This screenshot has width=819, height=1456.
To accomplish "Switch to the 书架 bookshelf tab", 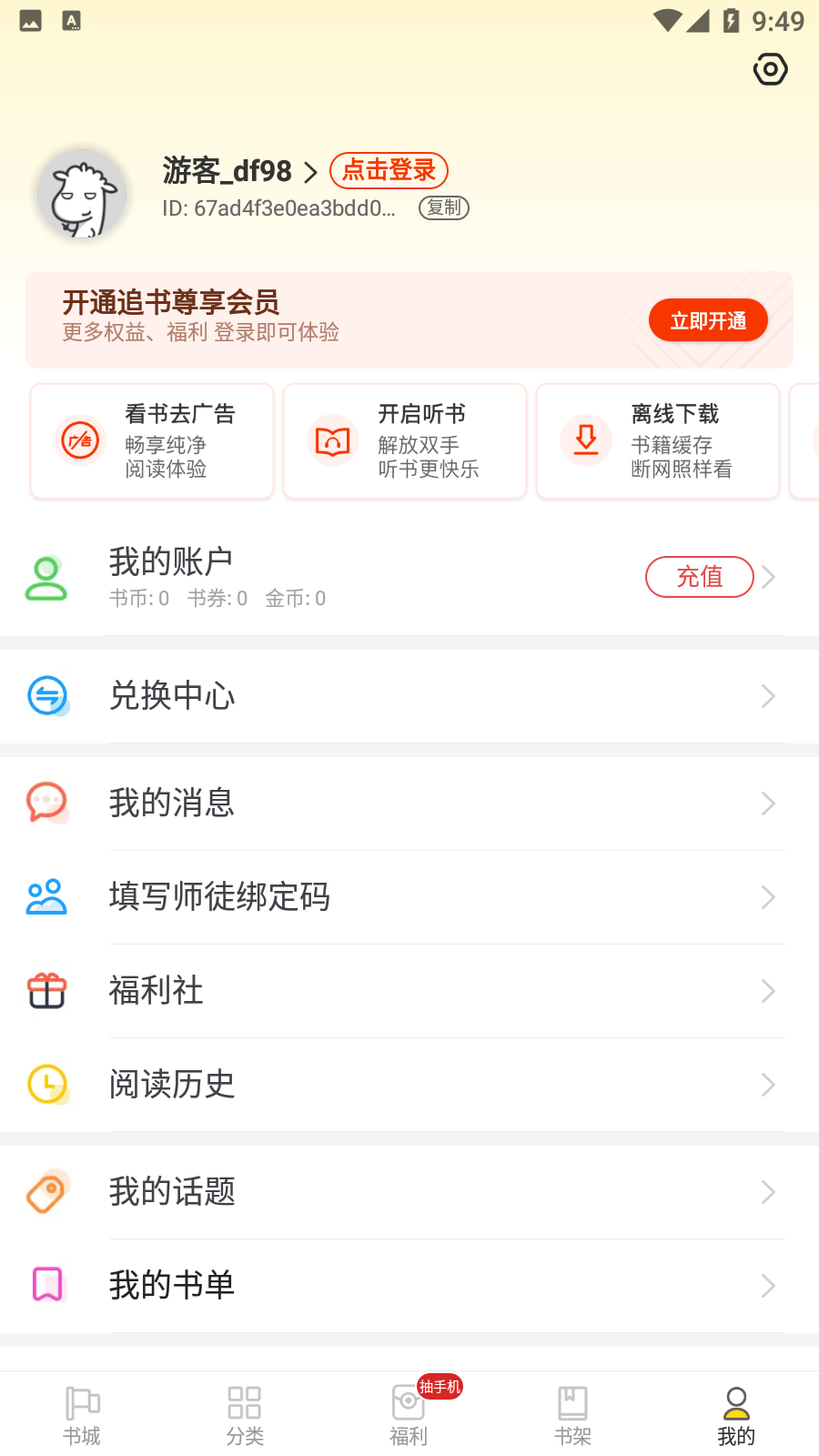I will pos(572,1416).
